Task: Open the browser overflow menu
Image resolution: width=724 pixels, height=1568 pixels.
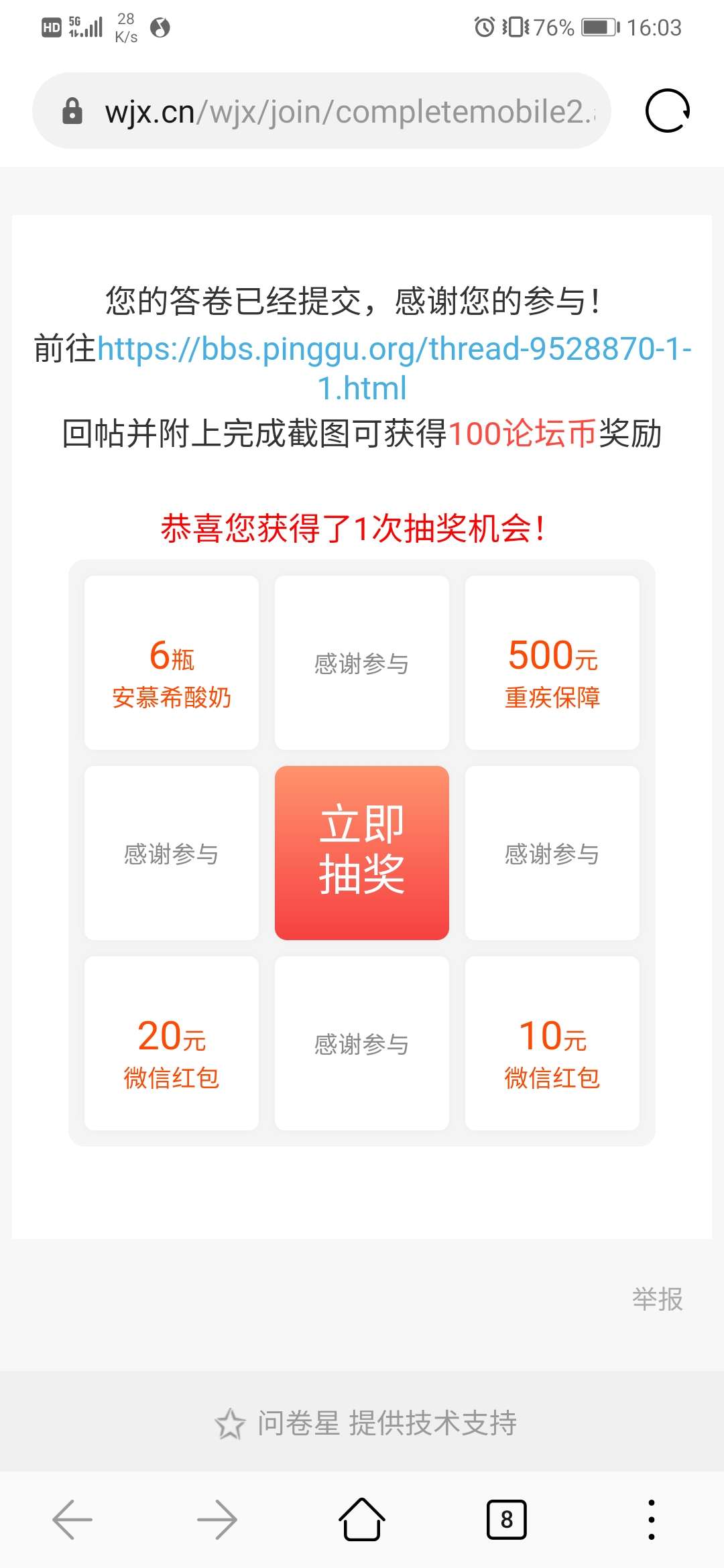Action: click(651, 1519)
